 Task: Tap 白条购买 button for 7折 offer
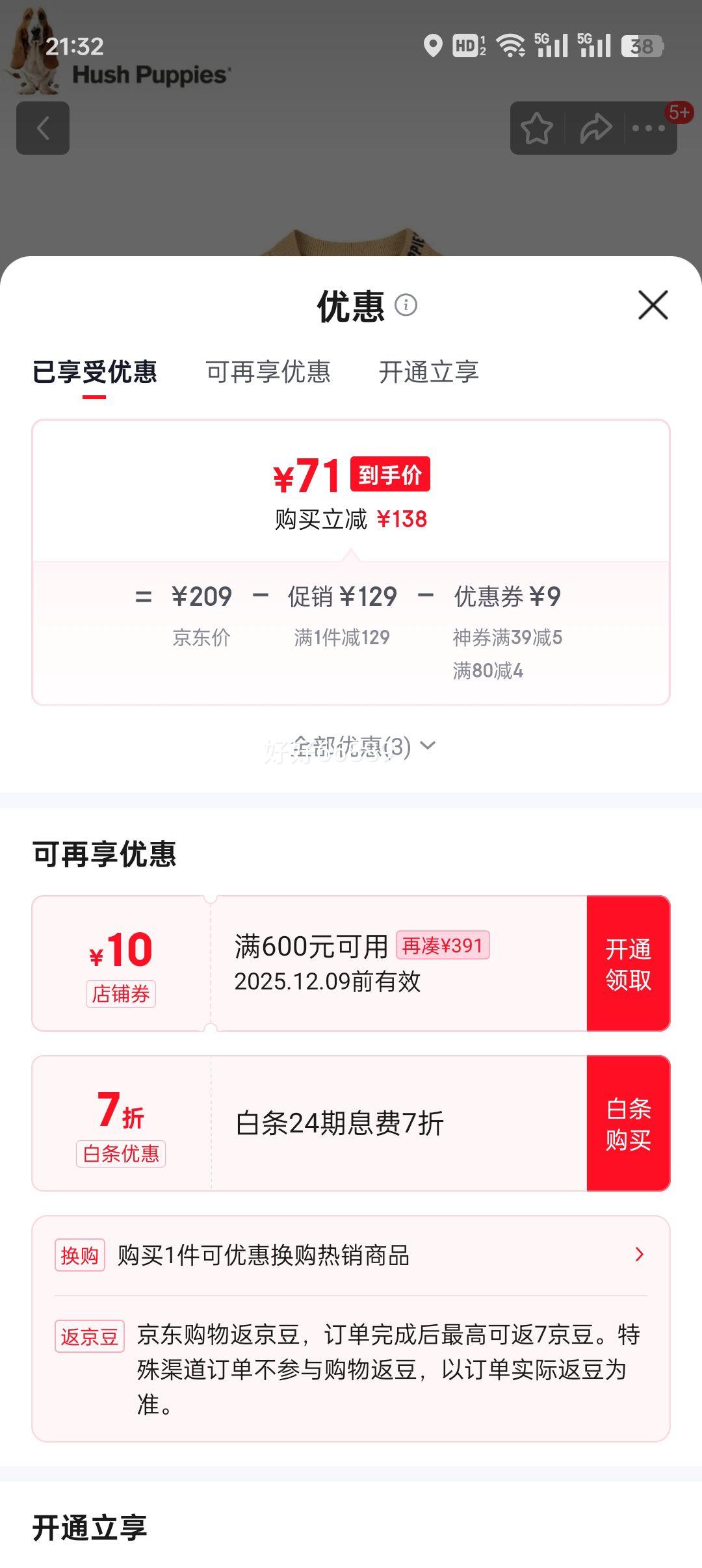click(x=628, y=1123)
